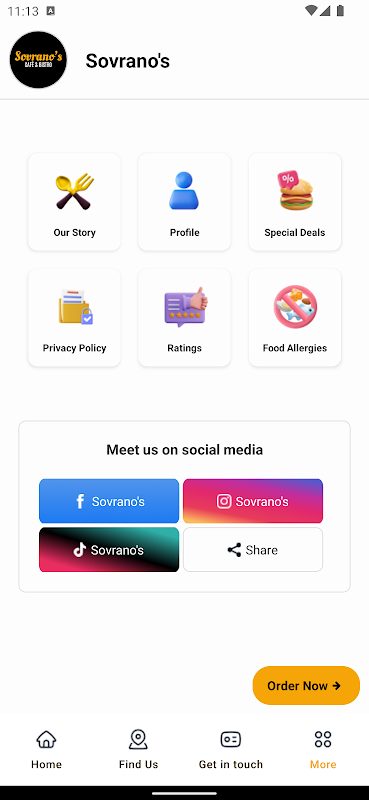Tap the Order Now button
The height and width of the screenshot is (800, 369).
pyautogui.click(x=306, y=685)
